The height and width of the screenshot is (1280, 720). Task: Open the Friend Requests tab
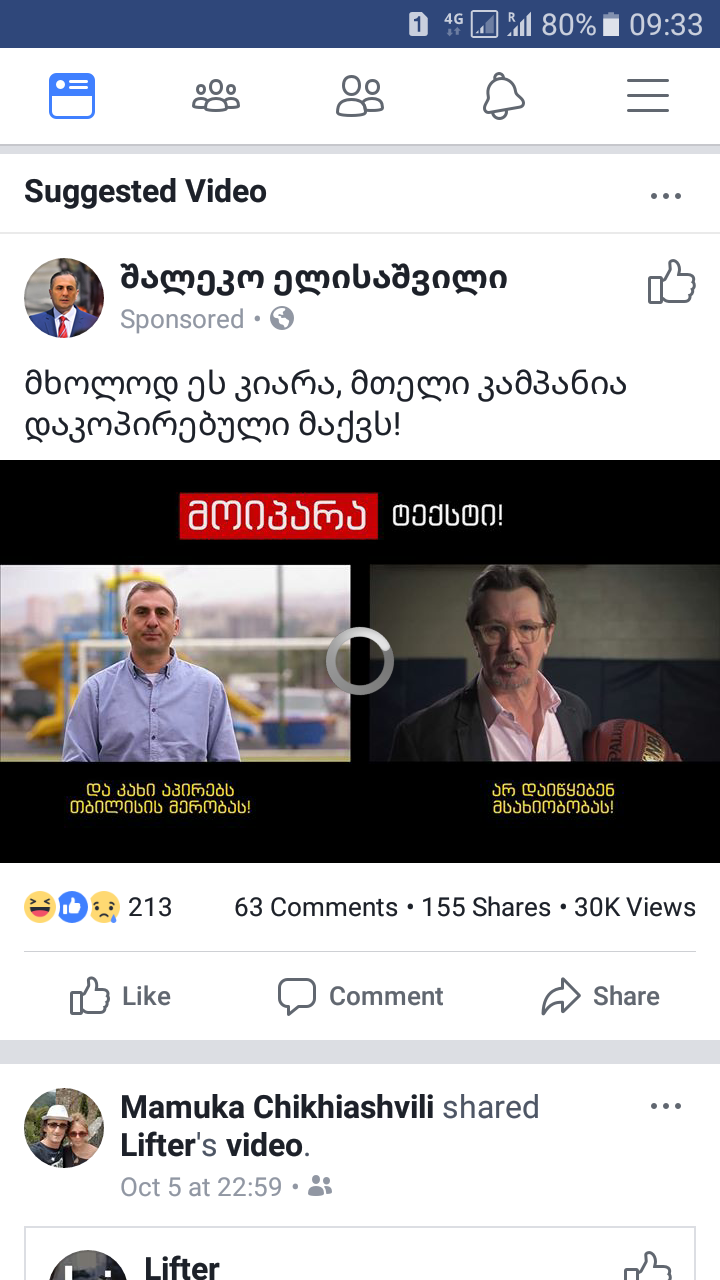[360, 96]
